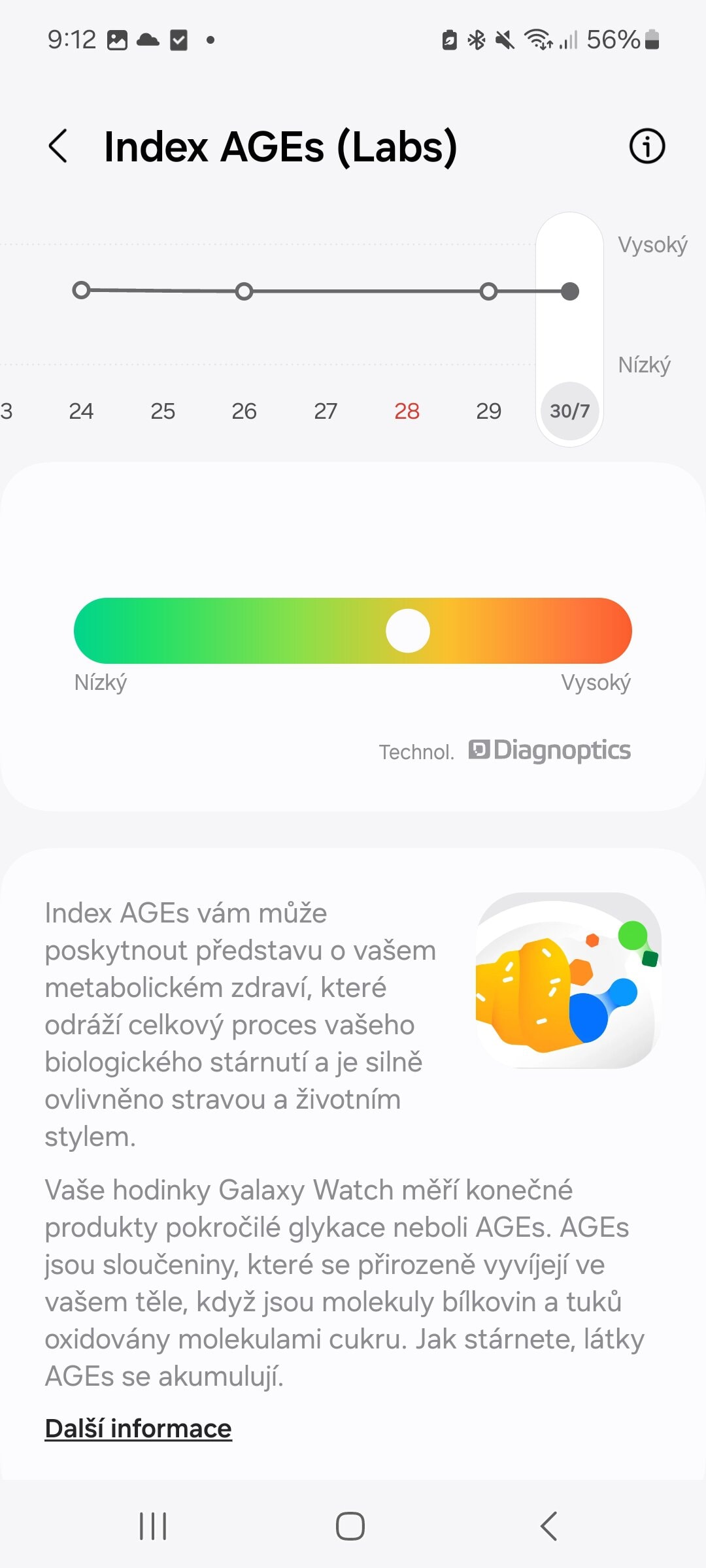Select day 29 data point on chart
The width and height of the screenshot is (706, 1568).
(488, 291)
